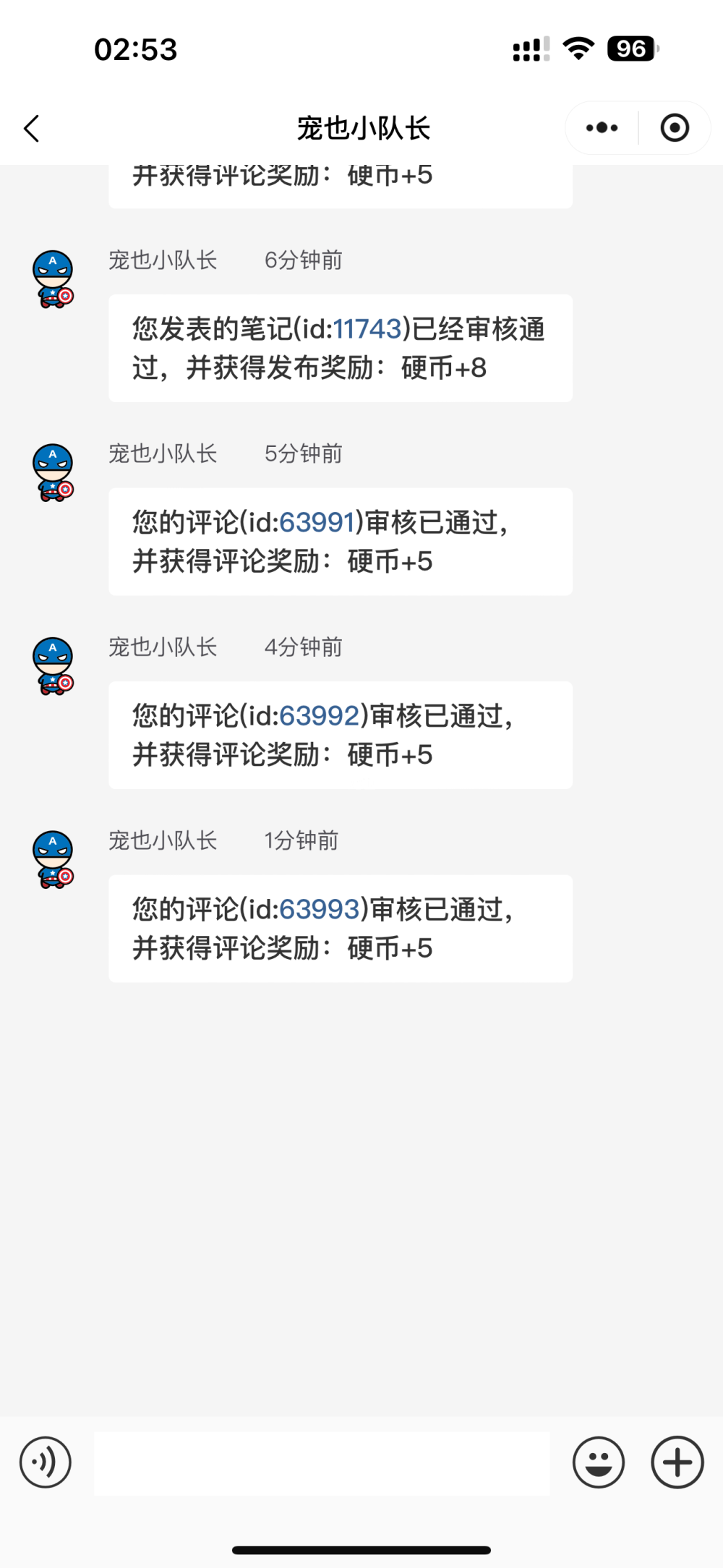Image resolution: width=723 pixels, height=1568 pixels.
Task: Tap sender avatar on 6分钟前 message
Action: point(54,278)
